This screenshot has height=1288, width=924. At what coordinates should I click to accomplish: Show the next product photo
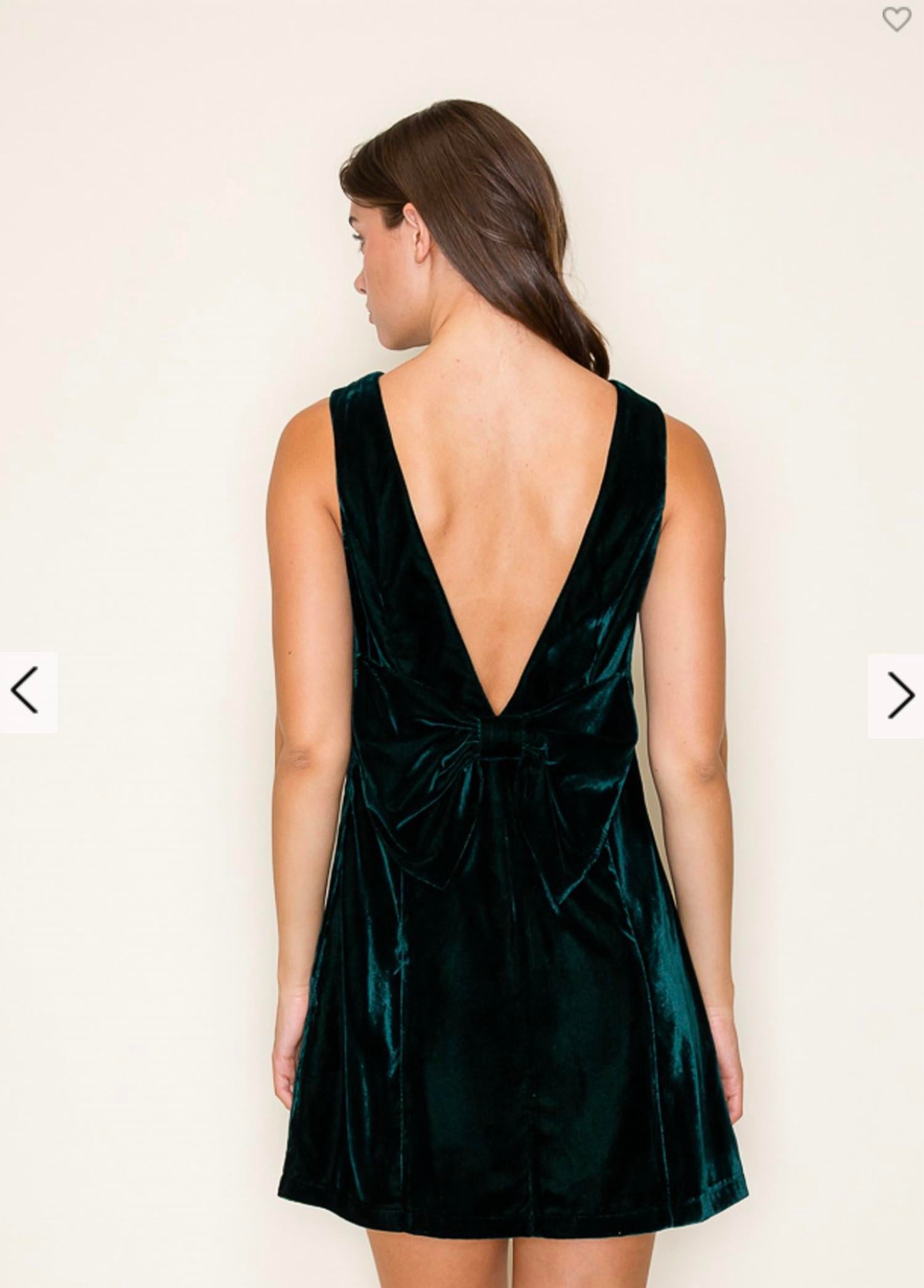[x=898, y=695]
